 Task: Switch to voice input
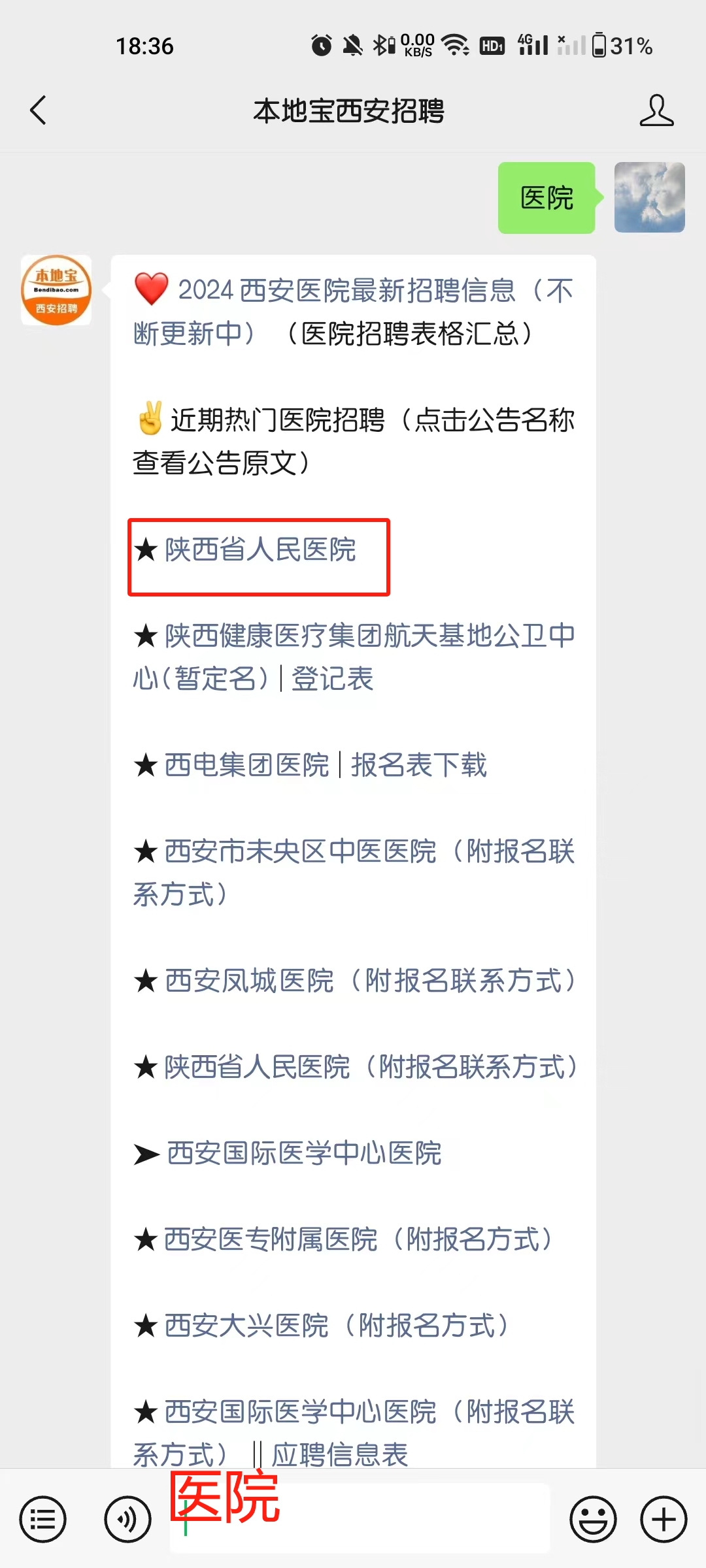127,1519
